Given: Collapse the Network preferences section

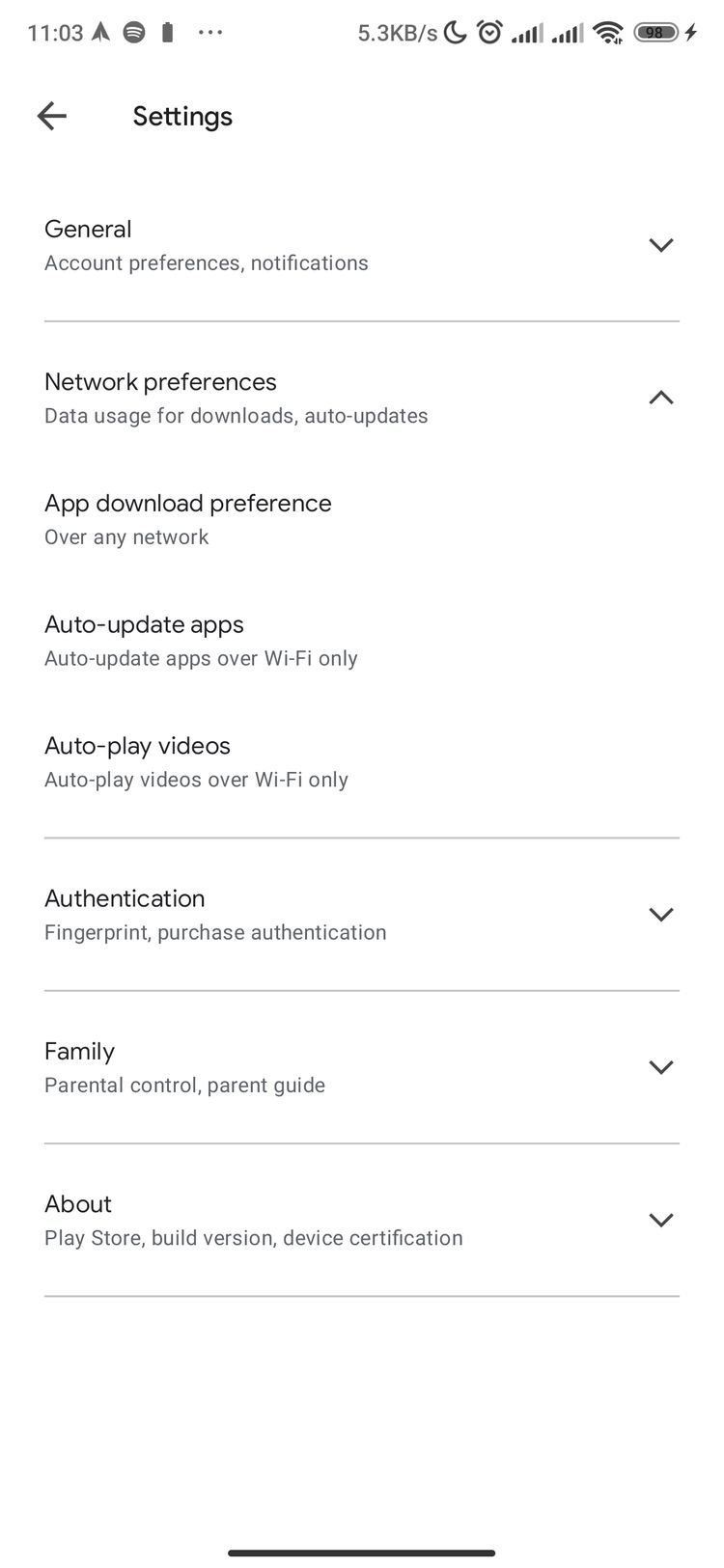Looking at the screenshot, I should pos(660,398).
